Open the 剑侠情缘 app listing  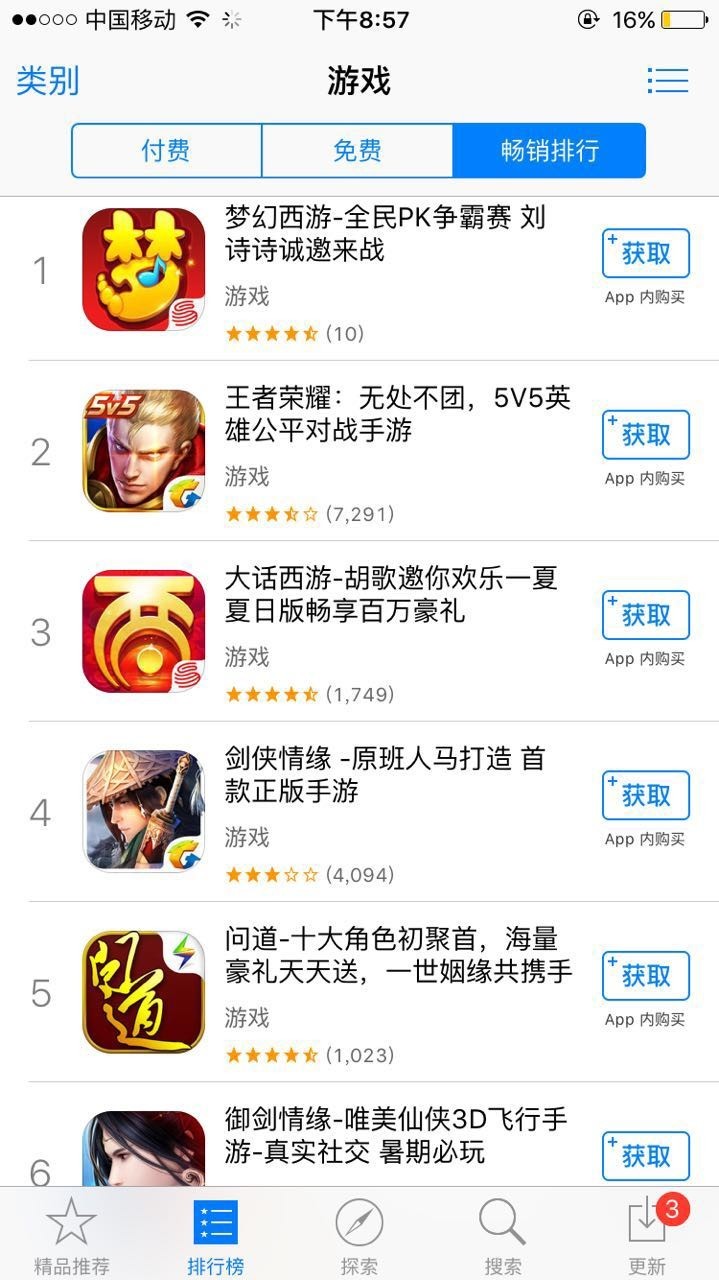coord(359,811)
